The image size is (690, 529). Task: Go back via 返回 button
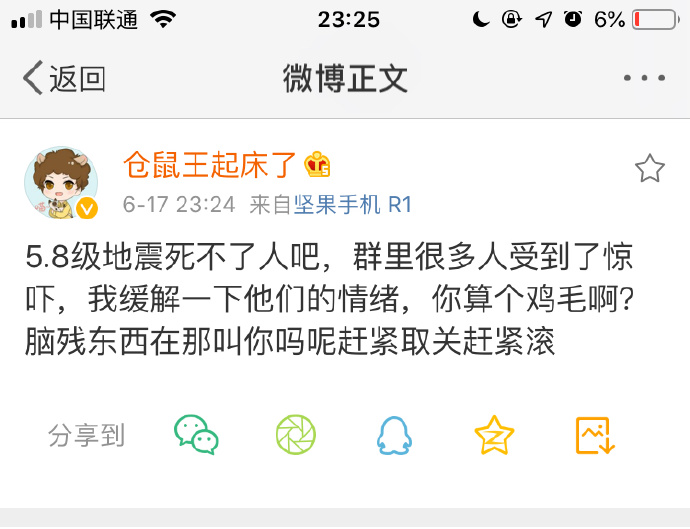[64, 78]
